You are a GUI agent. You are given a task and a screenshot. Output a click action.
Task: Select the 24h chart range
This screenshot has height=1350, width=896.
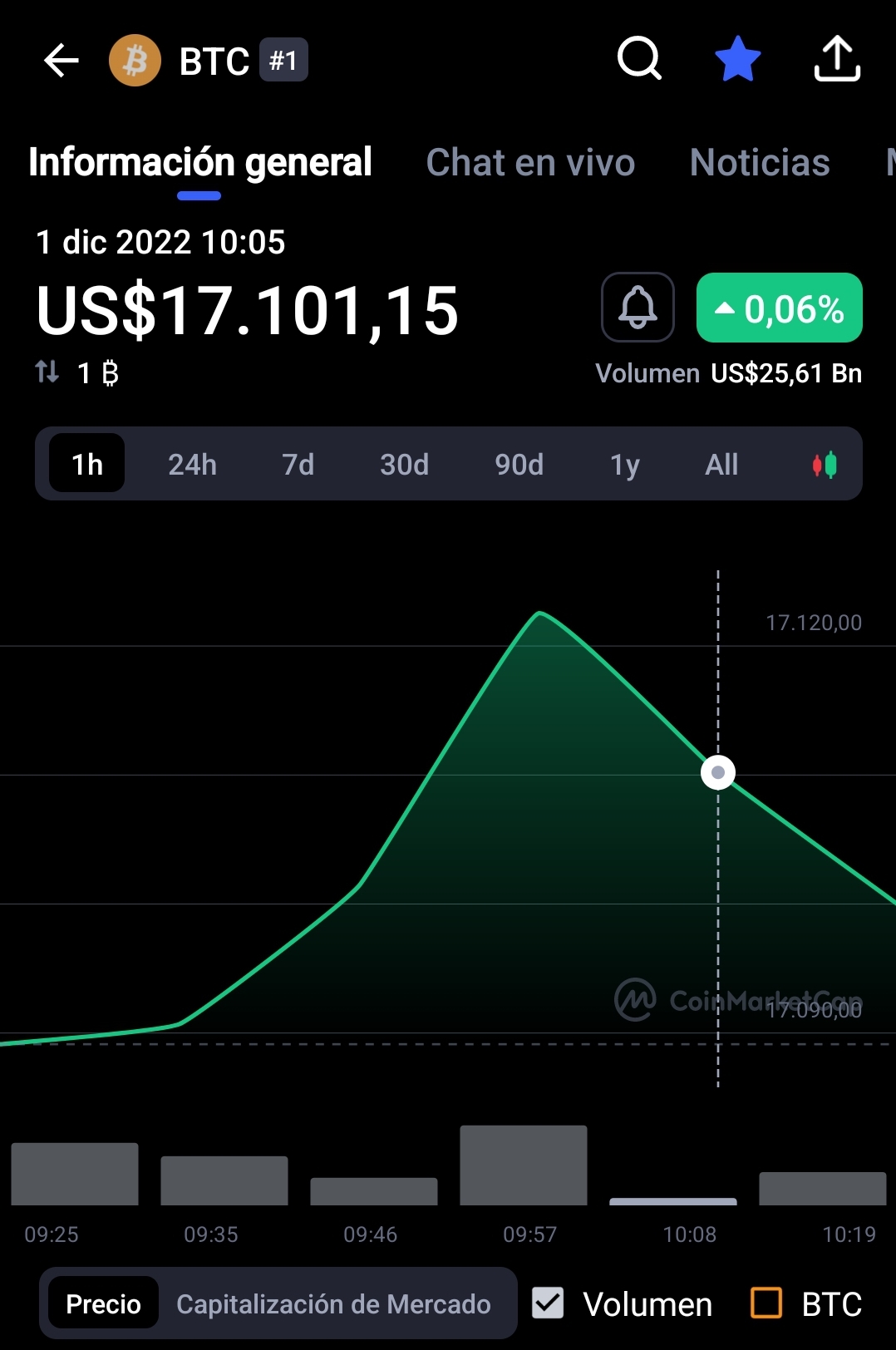(192, 464)
